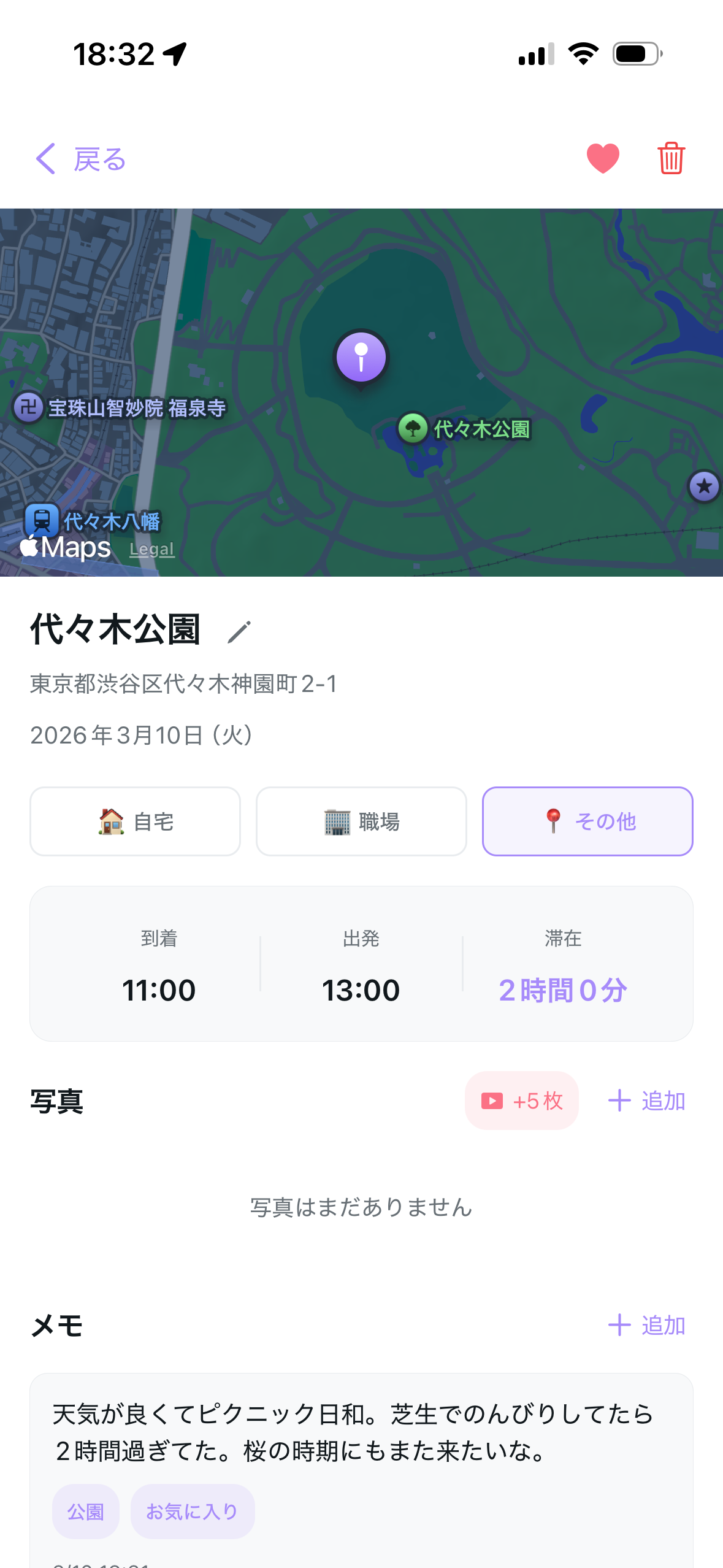723x1568 pixels.
Task: Tap 追加 to add a photo
Action: 648,1100
